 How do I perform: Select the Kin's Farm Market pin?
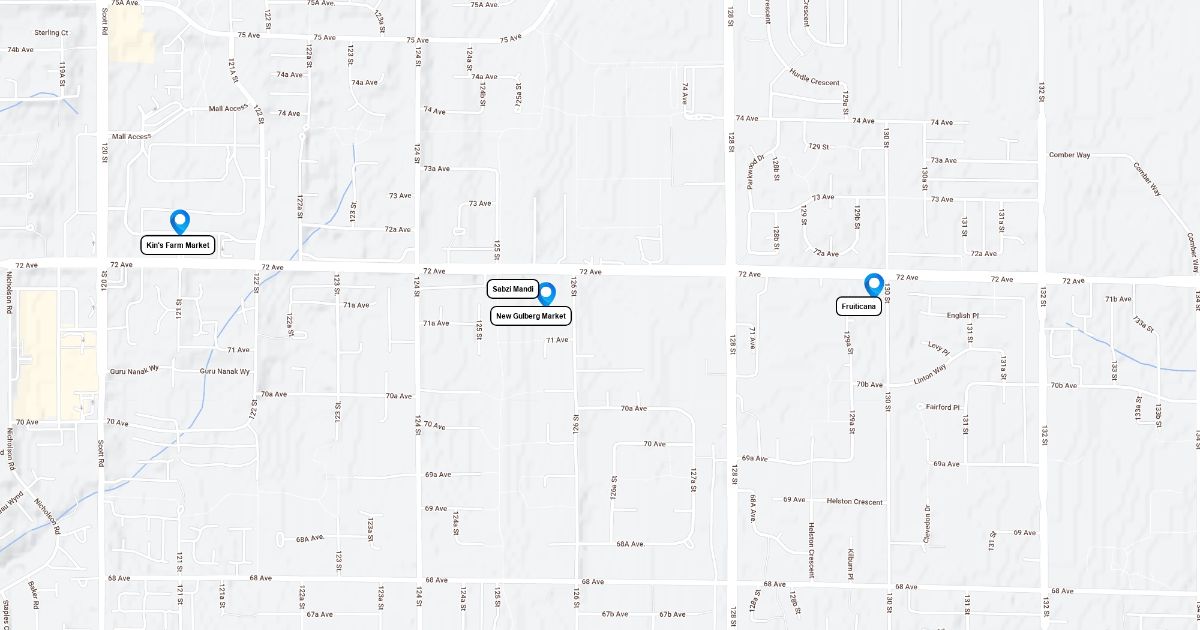pos(180,222)
